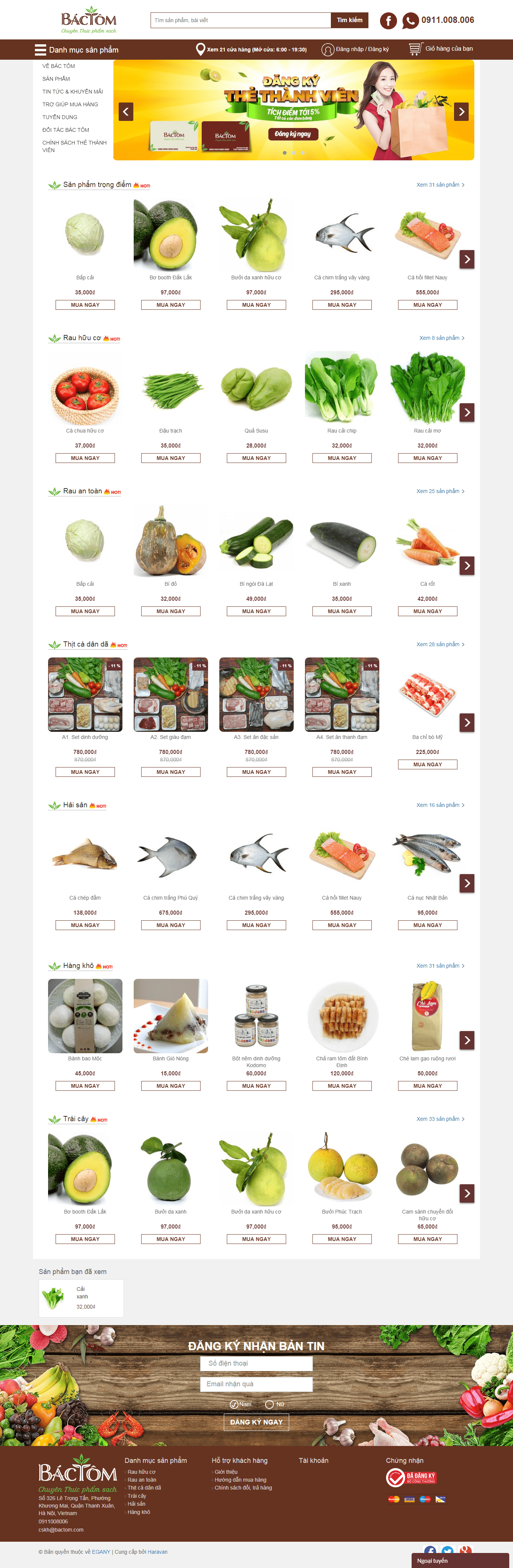Open TUYỂN DỤNG in side menu
This screenshot has width=513, height=1568.
click(60, 117)
